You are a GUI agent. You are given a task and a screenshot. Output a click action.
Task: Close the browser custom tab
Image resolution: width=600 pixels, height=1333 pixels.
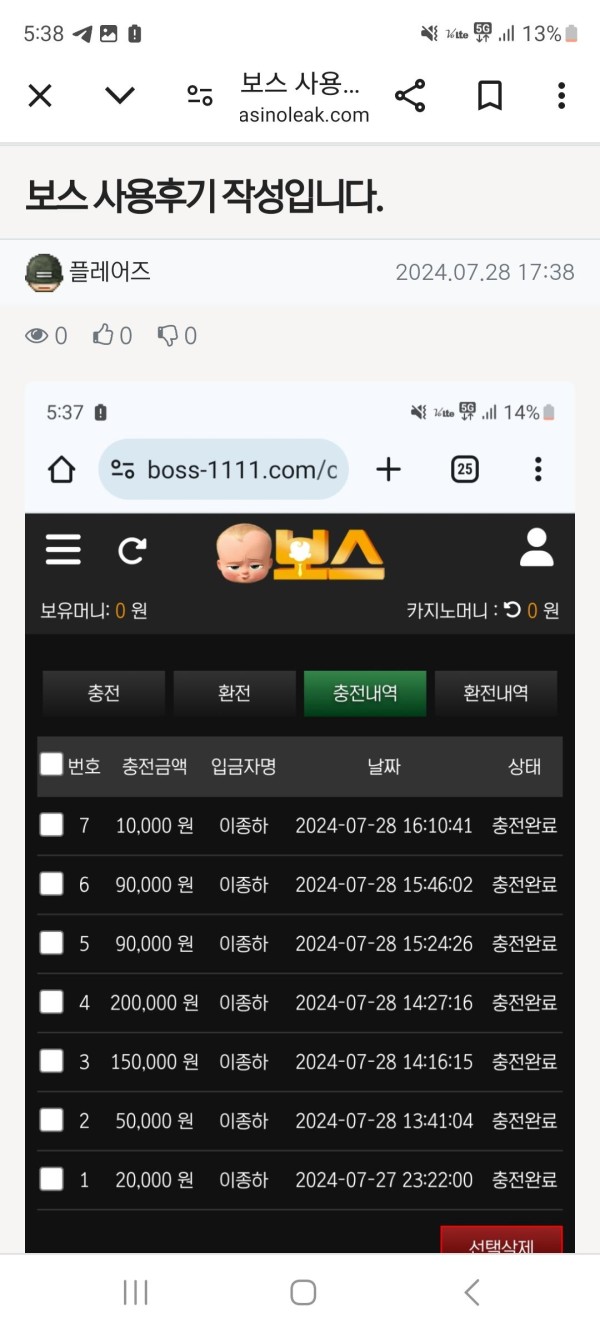click(x=40, y=96)
